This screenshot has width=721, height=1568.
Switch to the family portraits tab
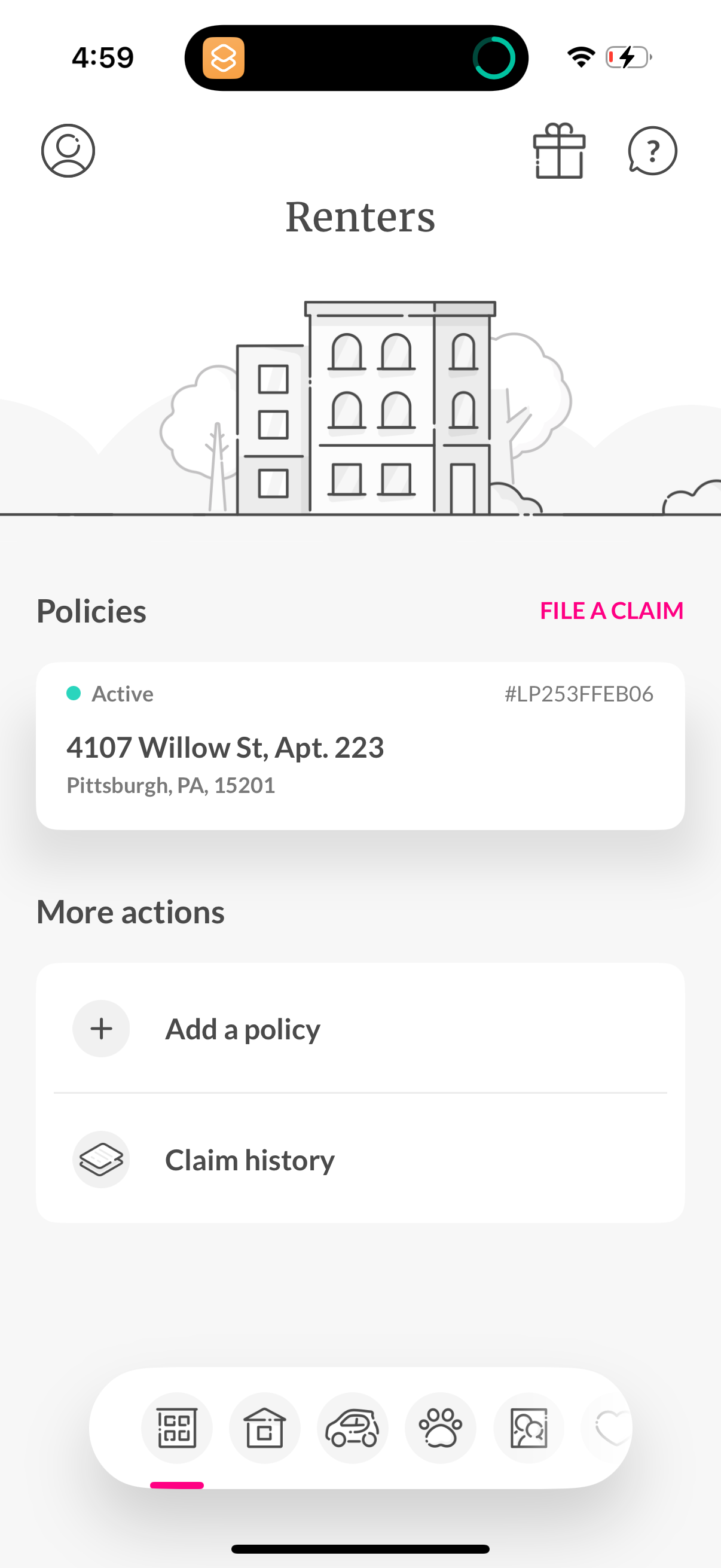click(x=527, y=1429)
